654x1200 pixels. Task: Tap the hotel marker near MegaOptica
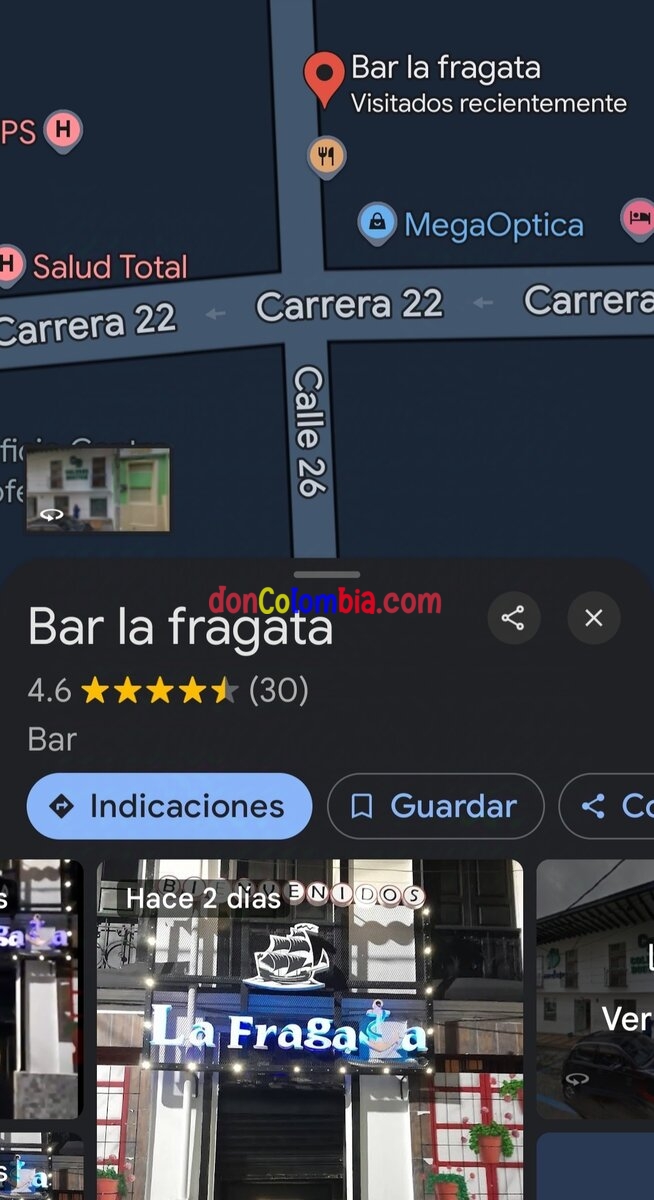point(638,217)
